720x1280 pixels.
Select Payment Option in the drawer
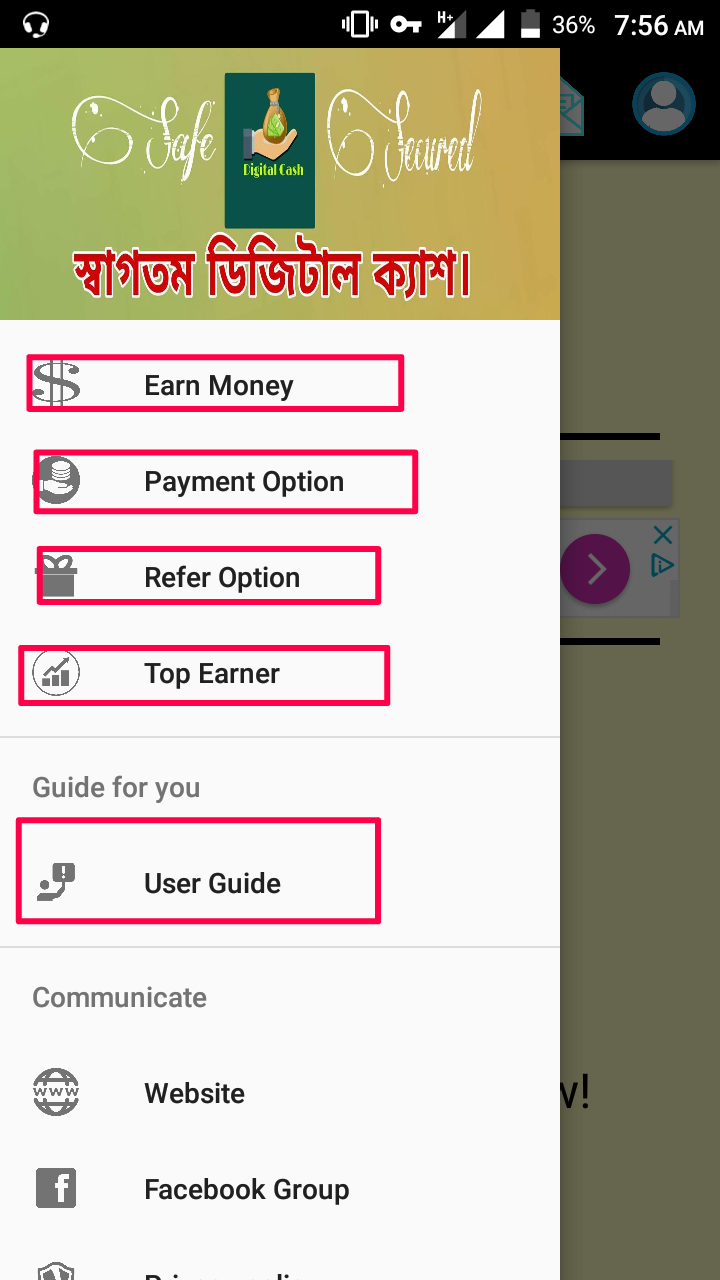(243, 482)
